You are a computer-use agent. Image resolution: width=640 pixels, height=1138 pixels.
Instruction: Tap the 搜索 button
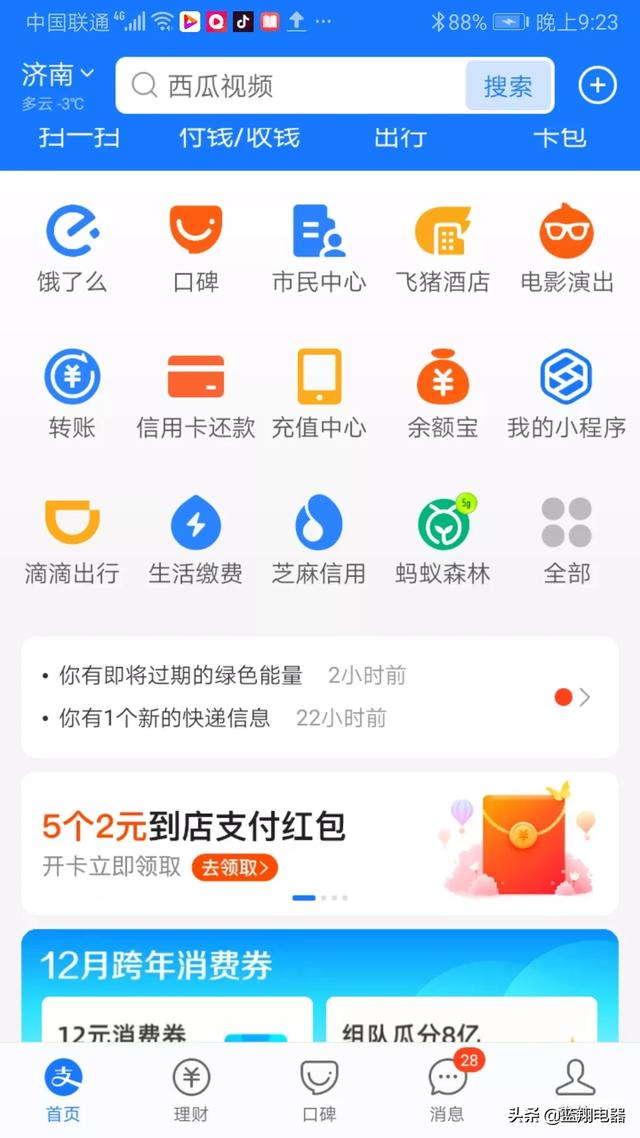(508, 86)
